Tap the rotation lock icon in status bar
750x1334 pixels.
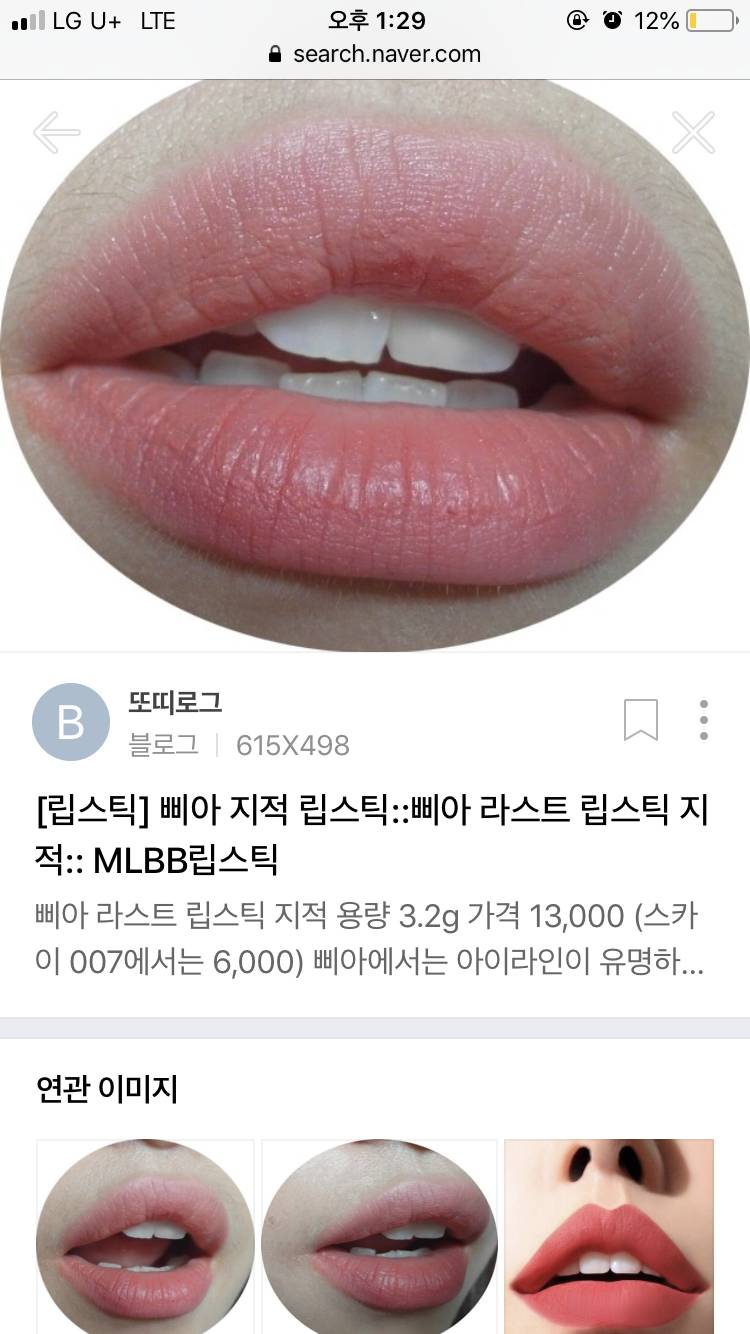578,19
